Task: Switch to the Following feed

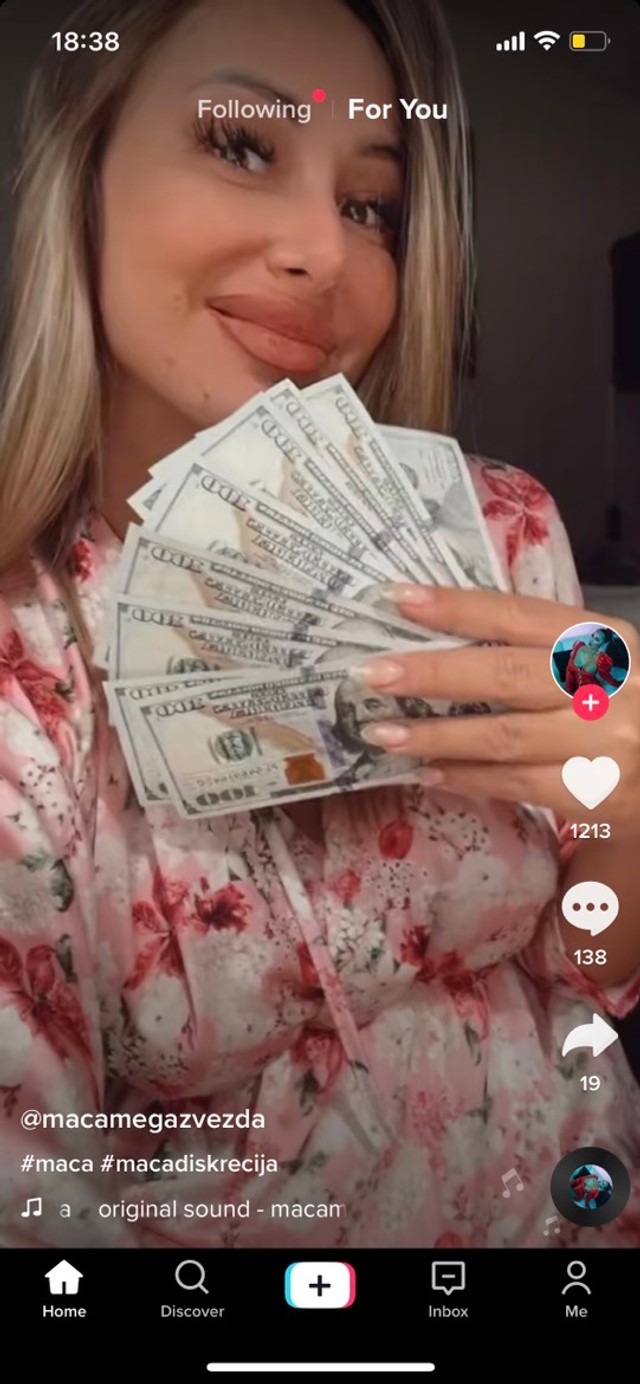Action: tap(254, 109)
